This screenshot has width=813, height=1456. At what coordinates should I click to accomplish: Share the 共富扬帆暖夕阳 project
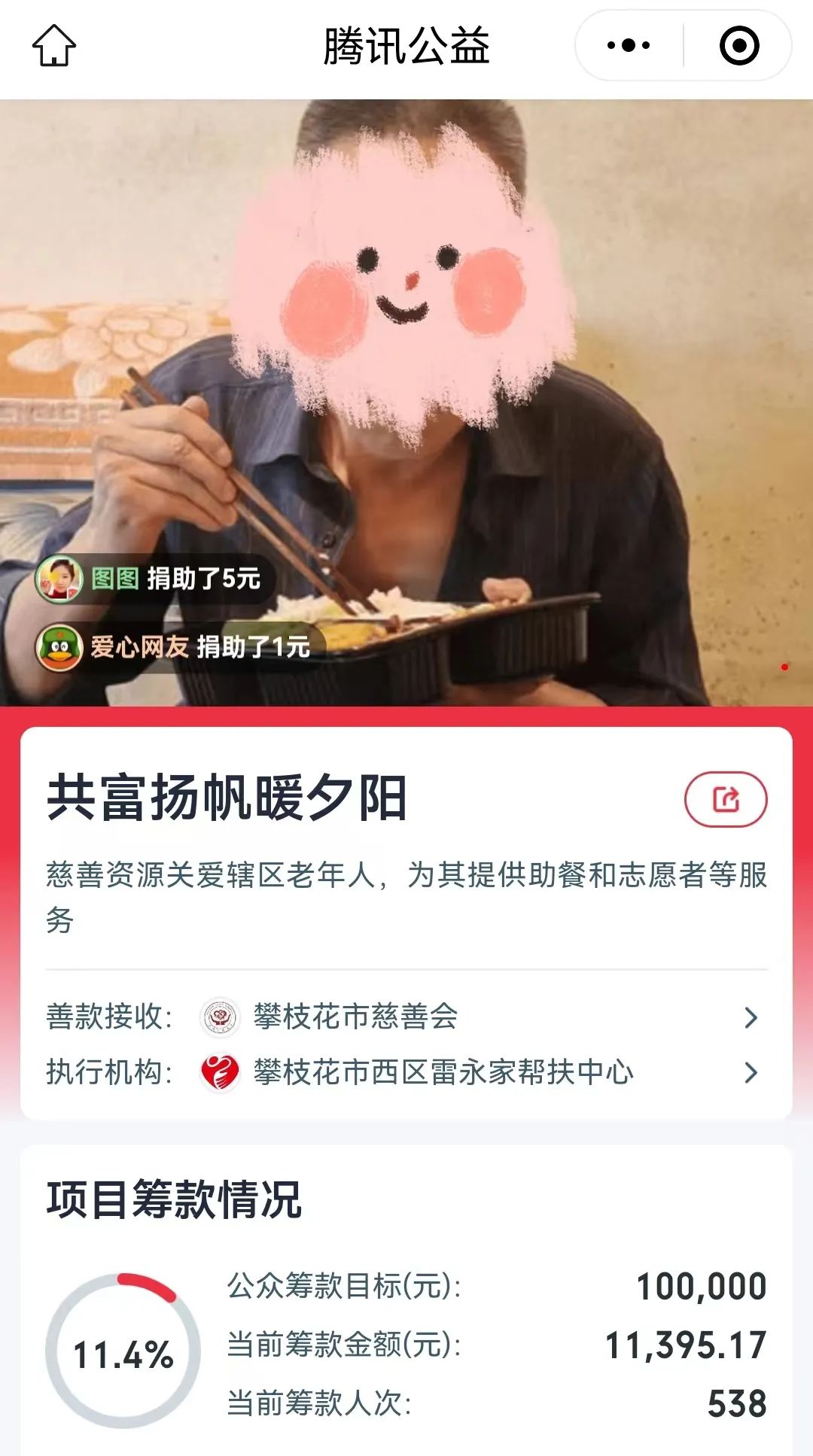(725, 799)
